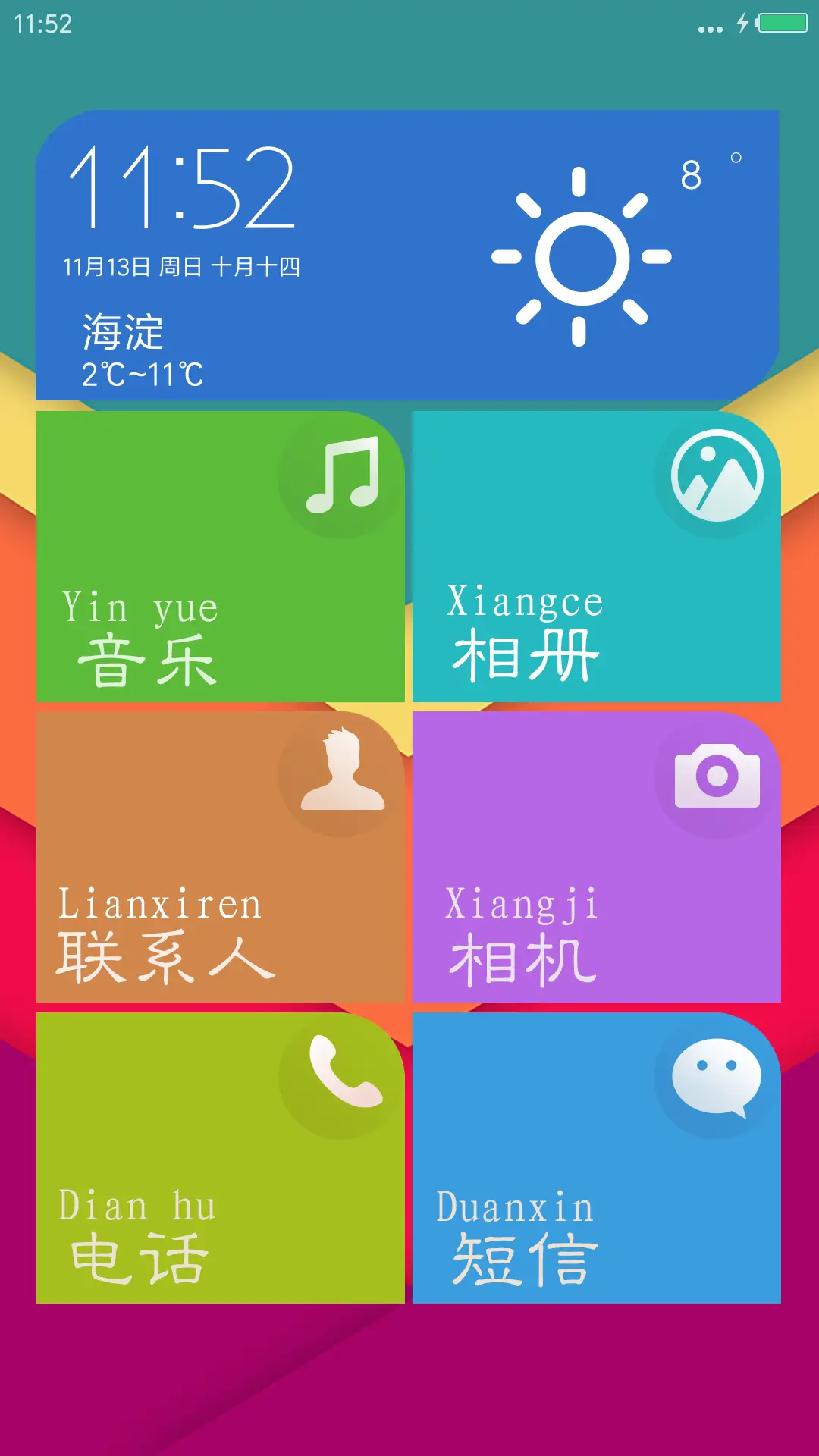Image resolution: width=819 pixels, height=1456 pixels.
Task: Select the contact person icon on 联系人 tile
Action: click(x=340, y=773)
